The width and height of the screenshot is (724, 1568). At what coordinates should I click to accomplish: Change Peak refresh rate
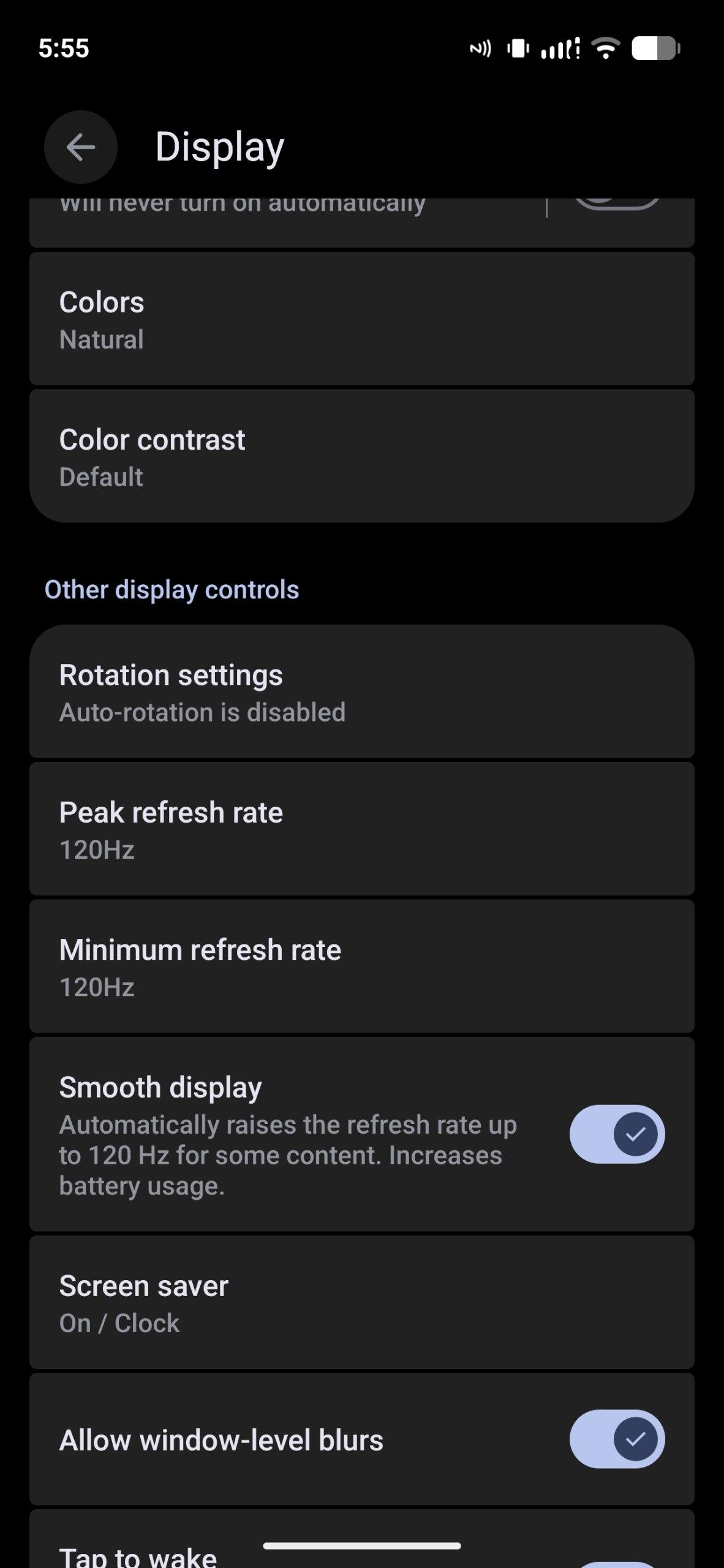(x=361, y=829)
